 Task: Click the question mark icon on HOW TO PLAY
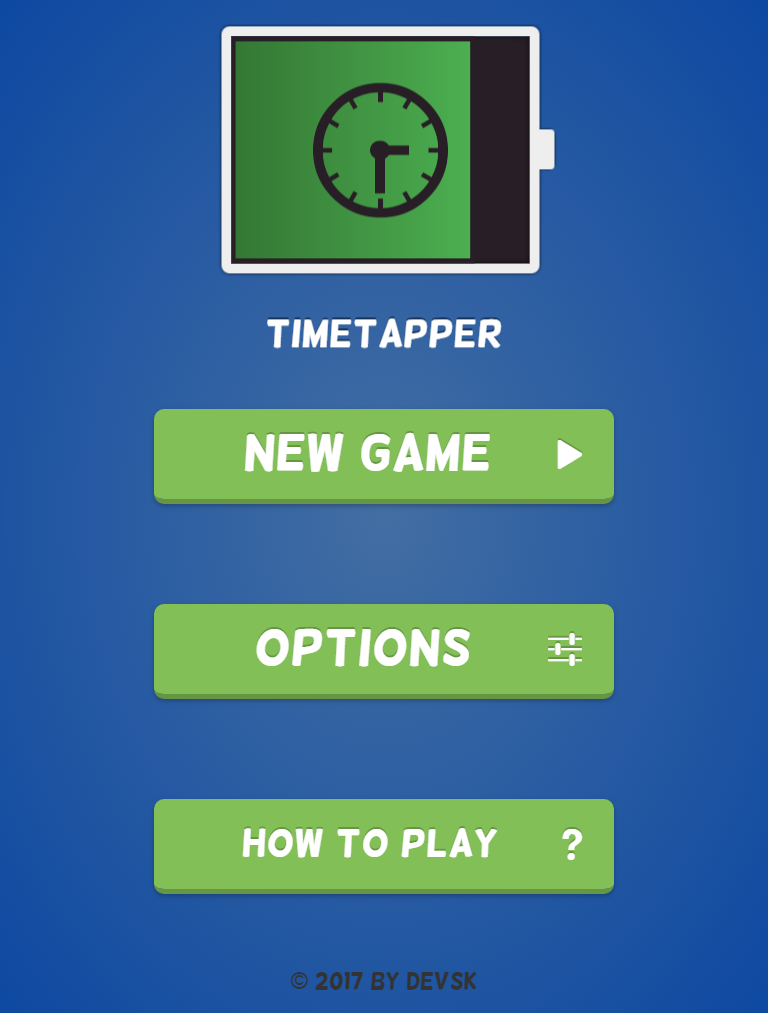[x=570, y=845]
